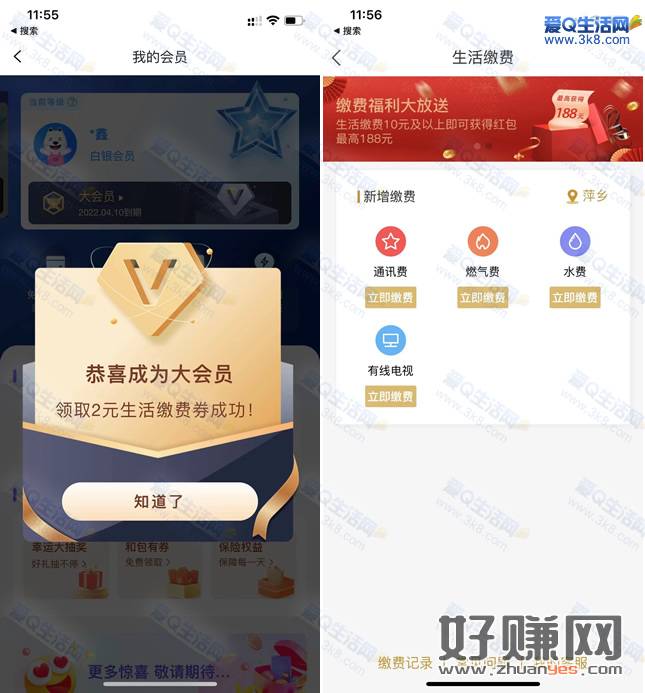This screenshot has width=645, height=693.
Task: Change the city 萍乡
Action: [587, 196]
